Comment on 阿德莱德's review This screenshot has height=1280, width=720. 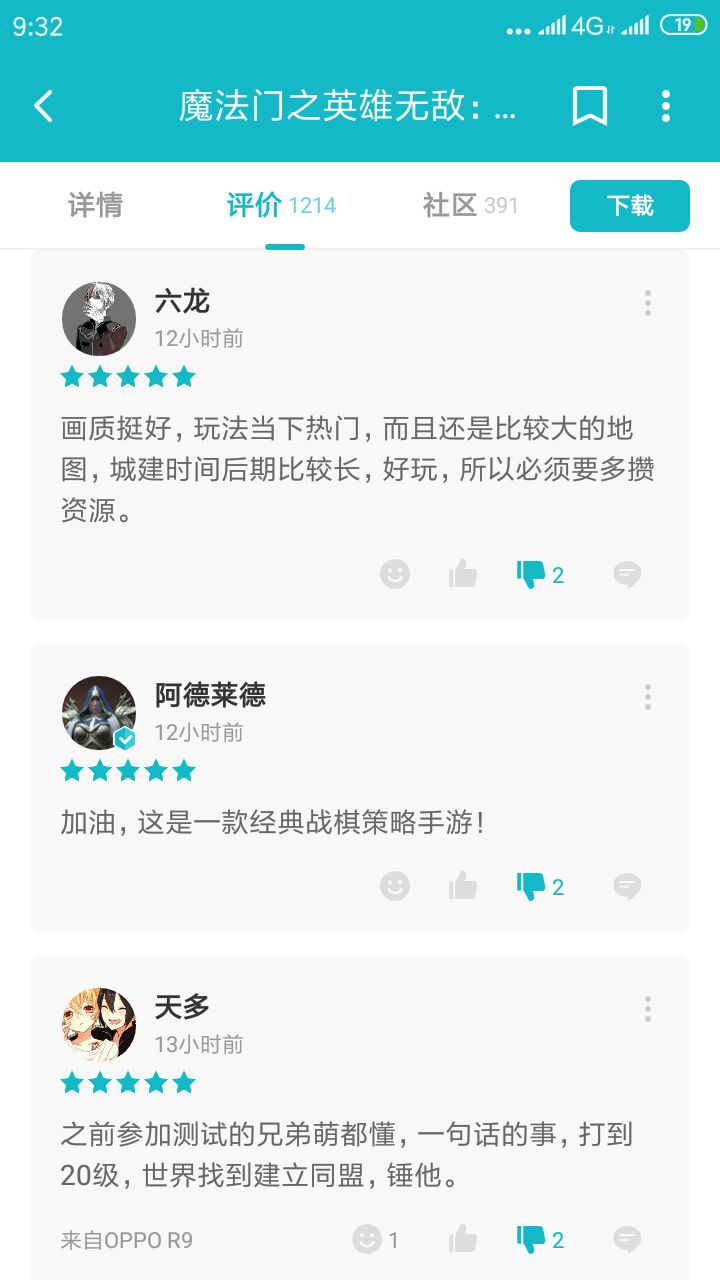(x=627, y=886)
